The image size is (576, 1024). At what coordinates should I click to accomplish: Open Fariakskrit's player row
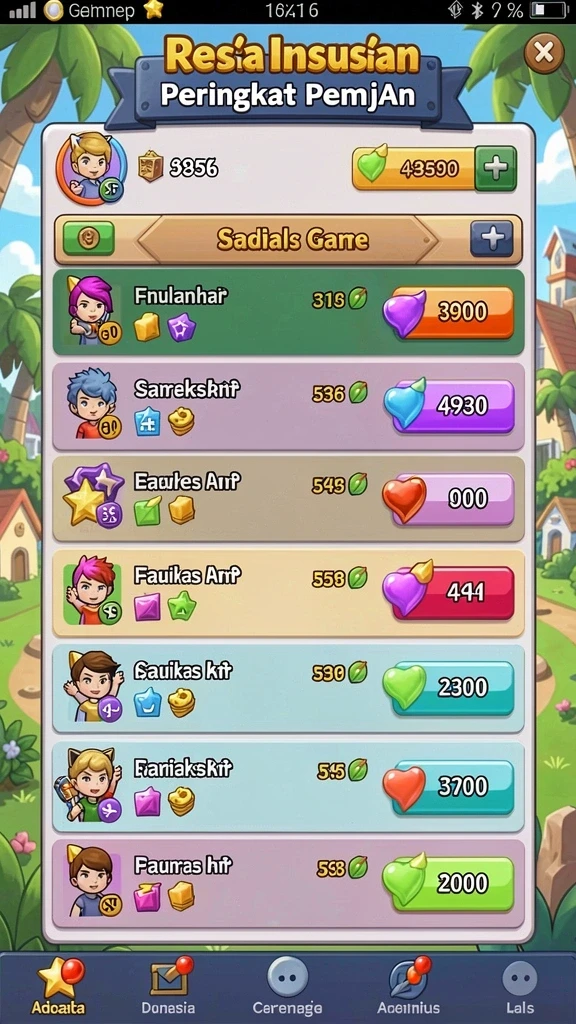(288, 786)
